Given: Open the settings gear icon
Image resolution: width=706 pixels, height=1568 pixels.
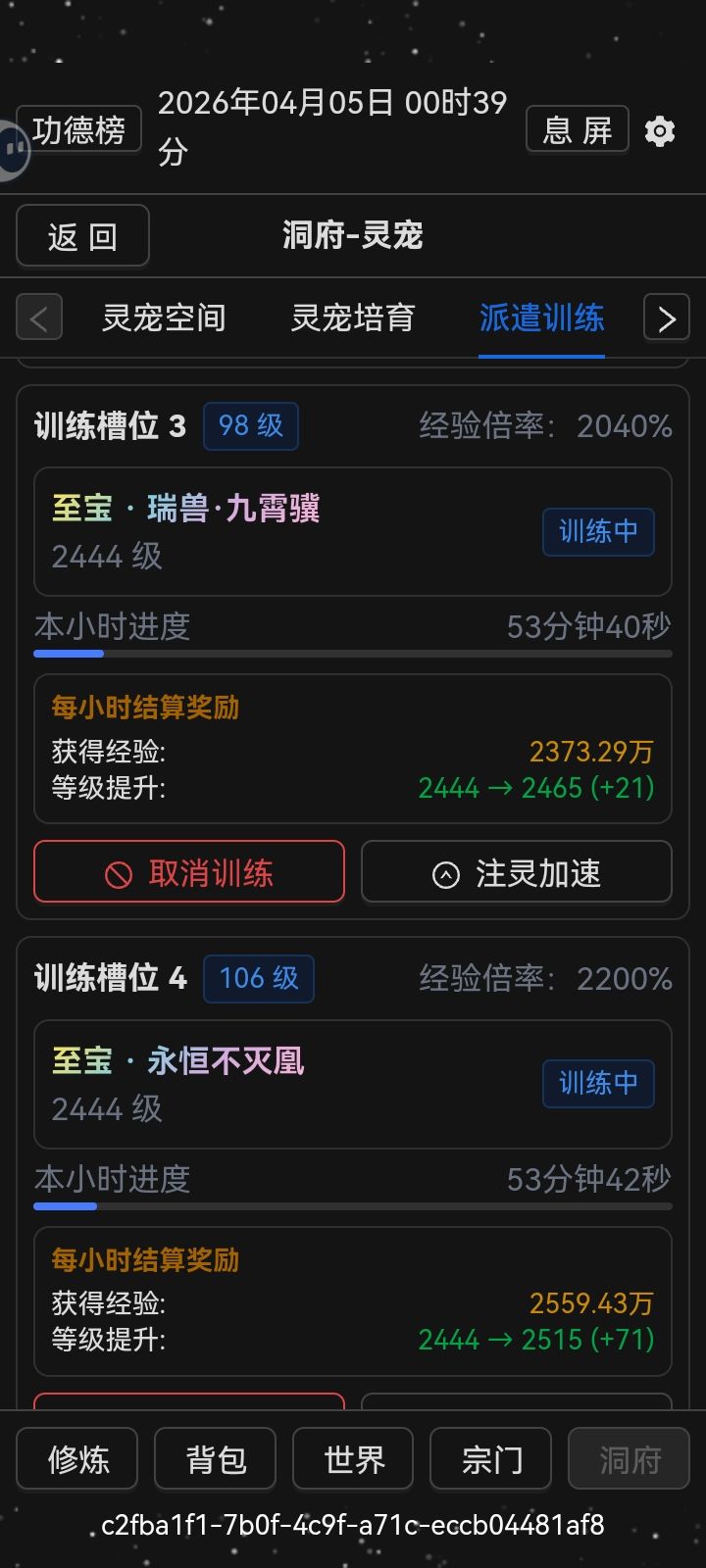Looking at the screenshot, I should pos(660,129).
